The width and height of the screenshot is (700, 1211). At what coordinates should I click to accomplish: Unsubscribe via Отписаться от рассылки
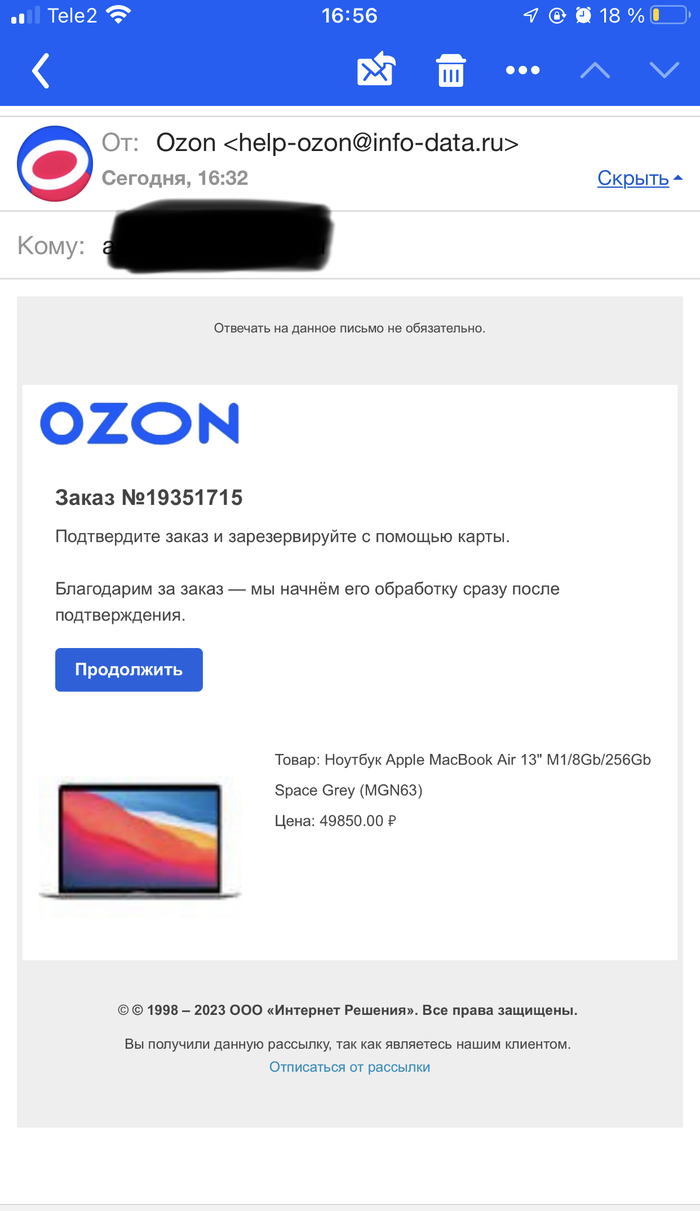click(x=349, y=1067)
